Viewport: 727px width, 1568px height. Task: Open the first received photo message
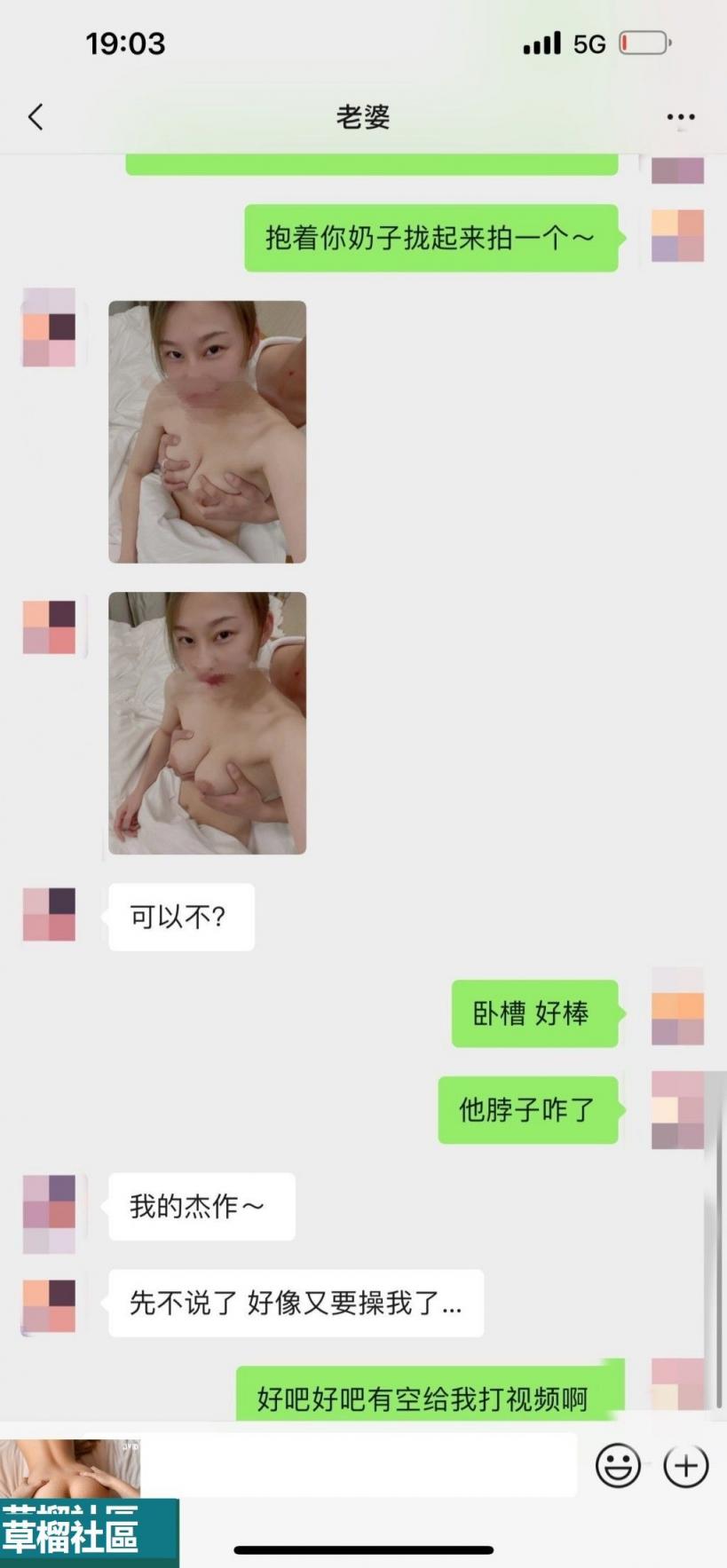(x=207, y=431)
